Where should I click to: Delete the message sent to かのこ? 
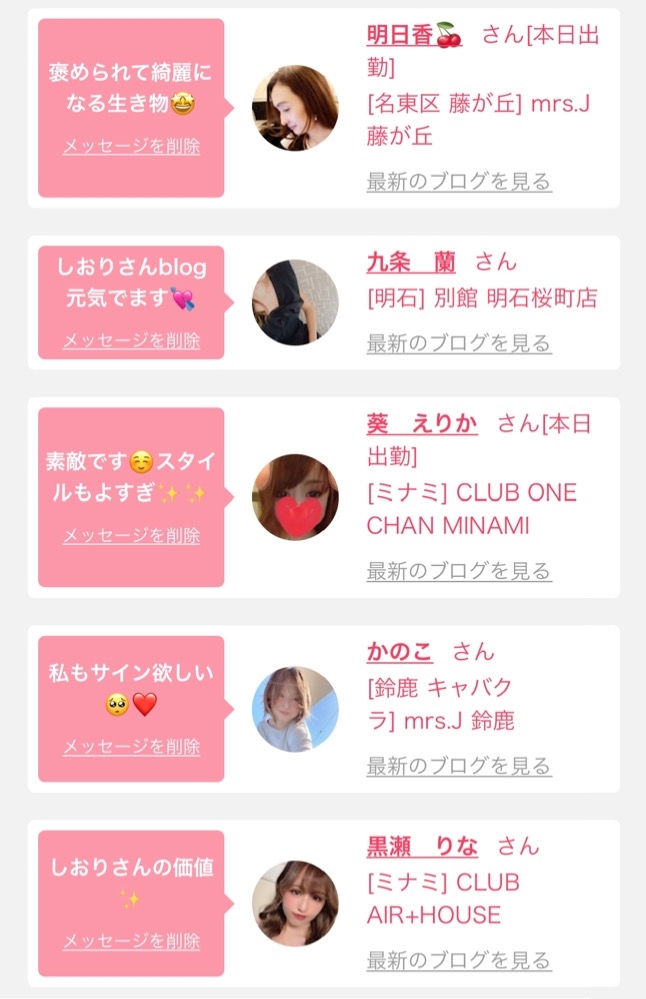click(x=131, y=746)
